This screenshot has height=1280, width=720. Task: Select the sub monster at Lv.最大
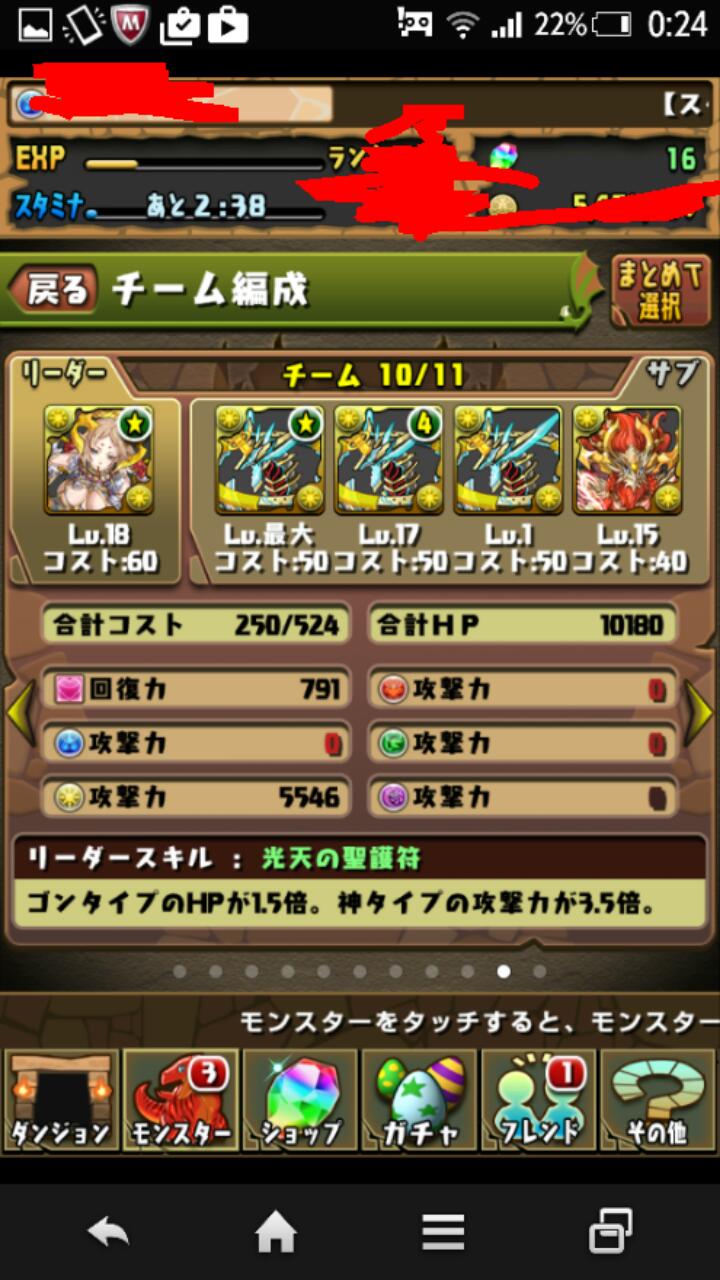point(270,459)
